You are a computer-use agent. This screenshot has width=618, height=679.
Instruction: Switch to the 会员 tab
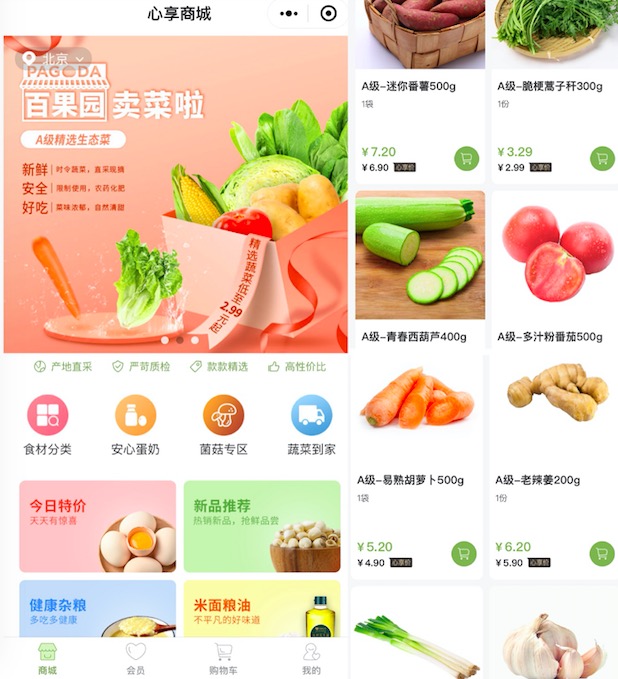[136, 658]
